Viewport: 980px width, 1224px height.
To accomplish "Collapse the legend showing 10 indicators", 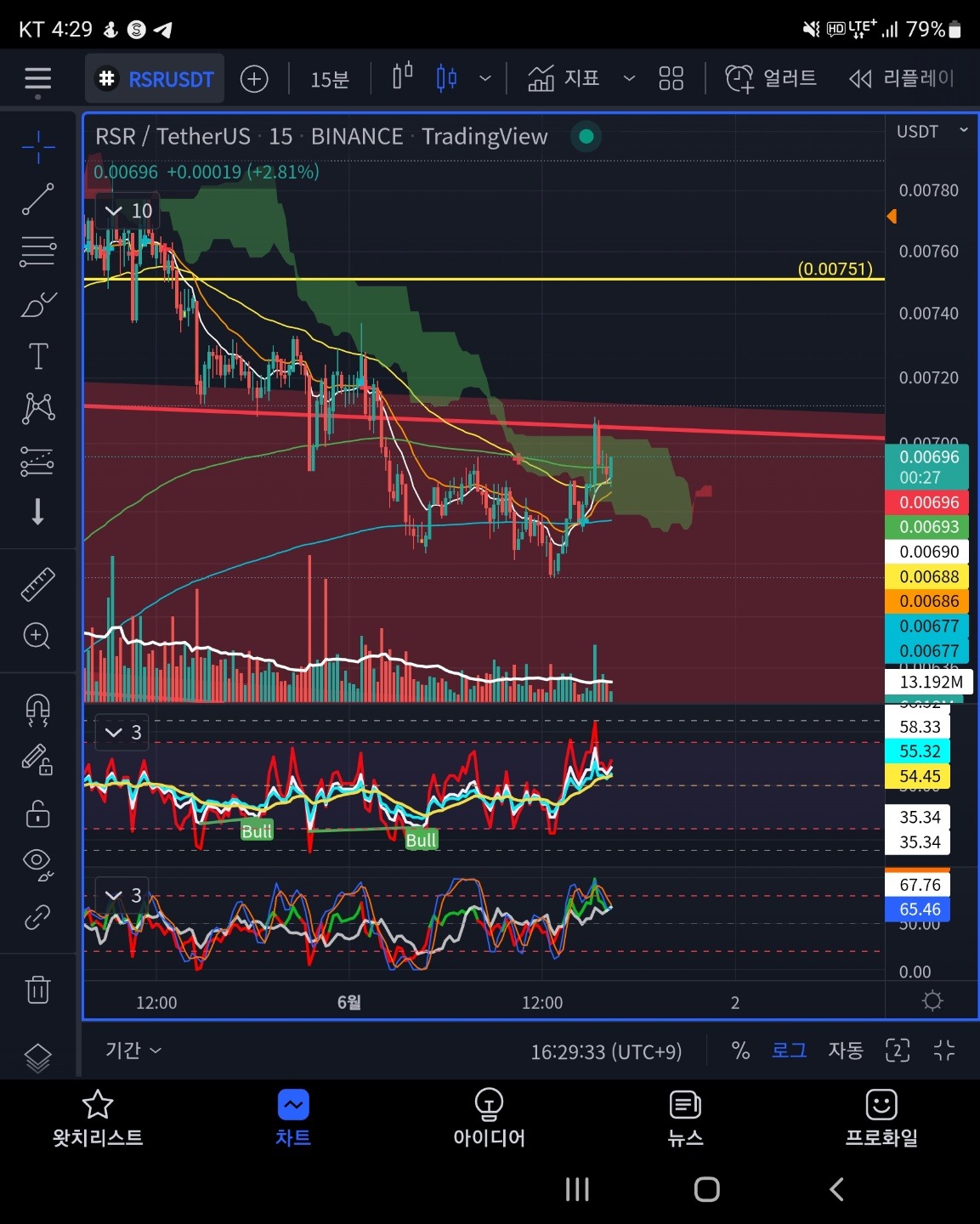I will 114,211.
